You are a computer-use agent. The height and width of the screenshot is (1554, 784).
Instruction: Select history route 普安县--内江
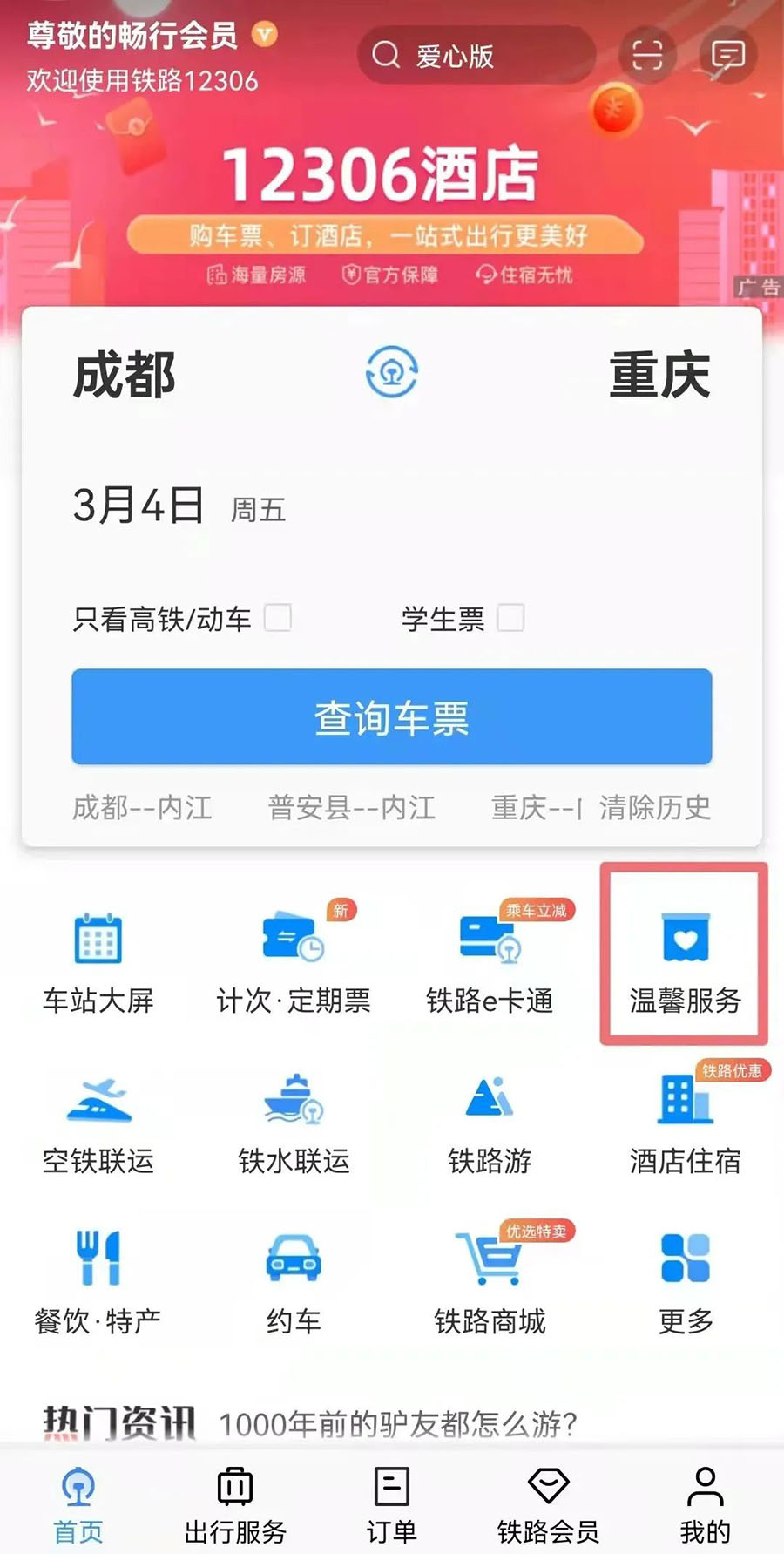(x=351, y=808)
